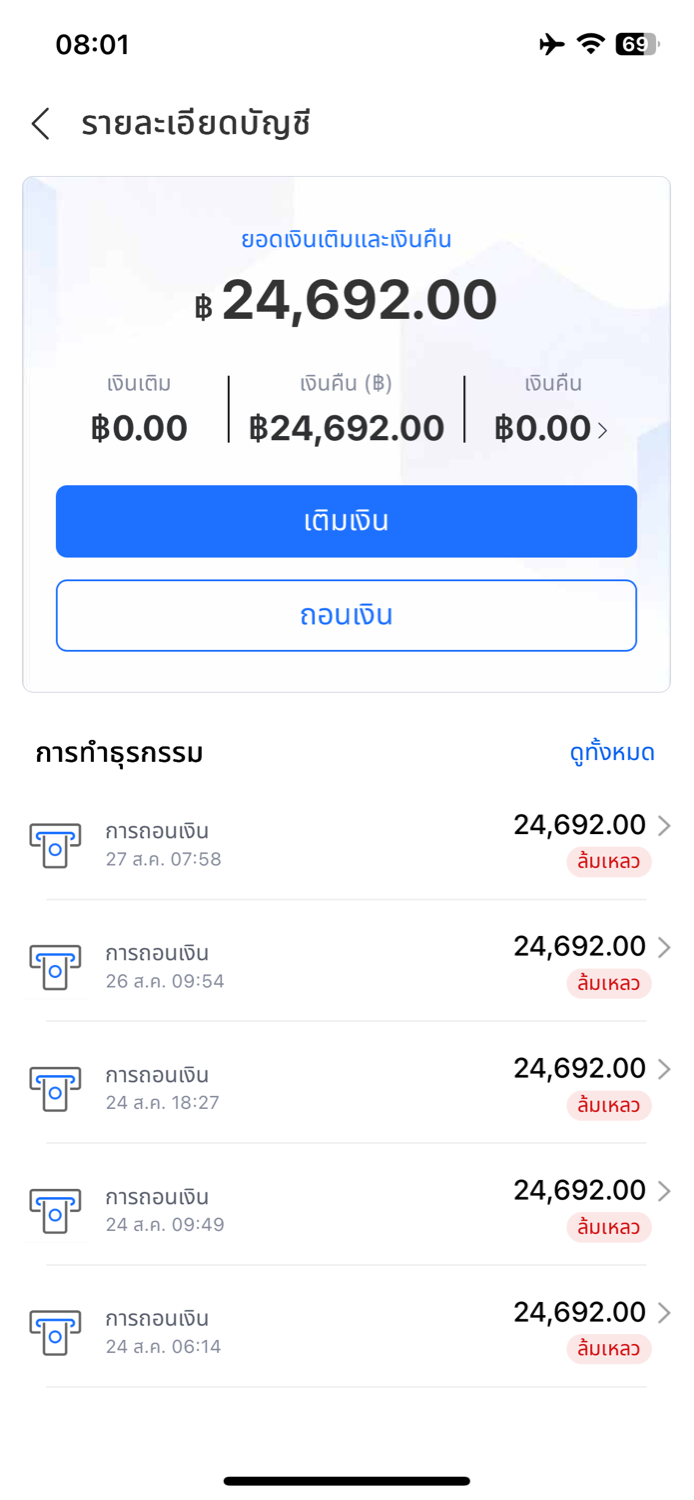The image size is (694, 1500).
Task: Open the failed withdrawal from 27 ส.ค. 07:58
Action: 346,843
